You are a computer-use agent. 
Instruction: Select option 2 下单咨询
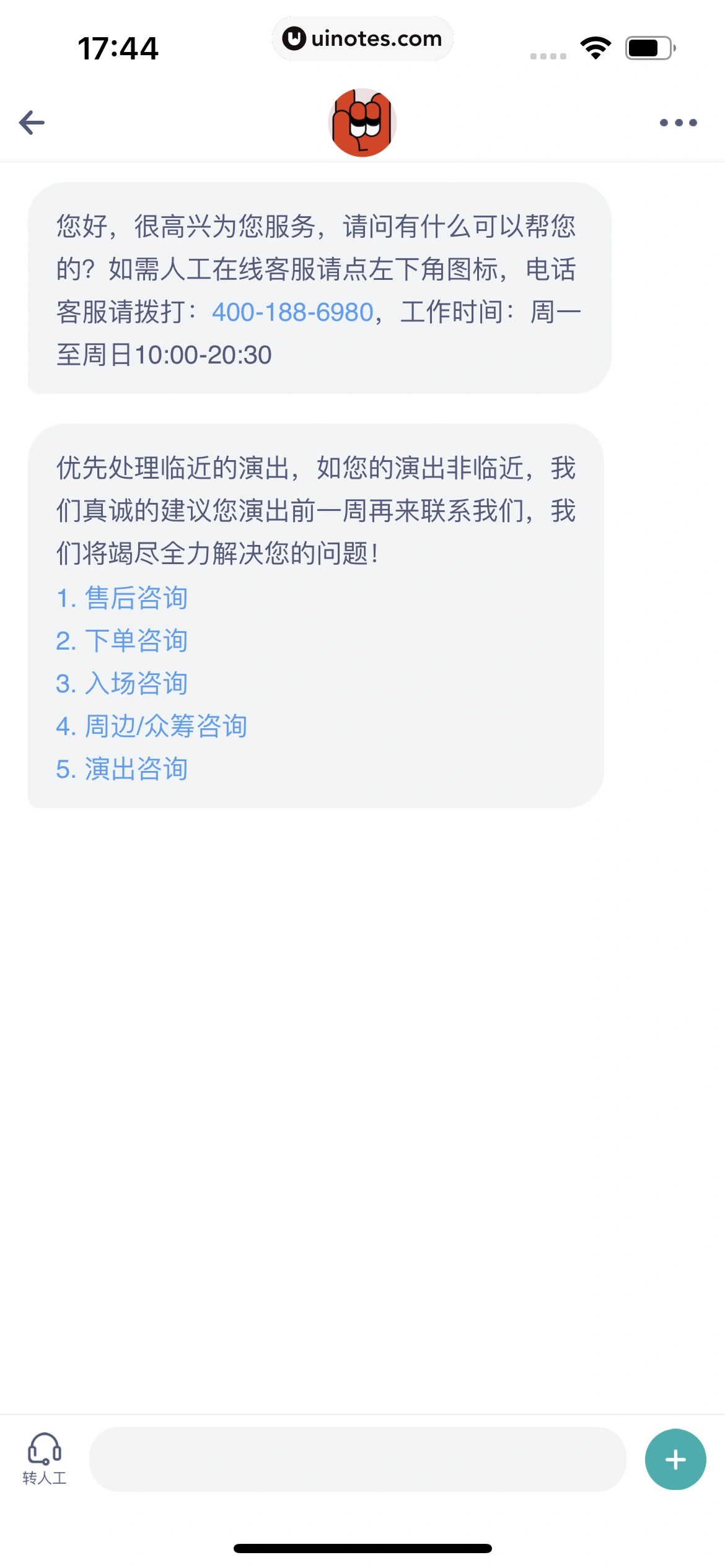point(121,640)
